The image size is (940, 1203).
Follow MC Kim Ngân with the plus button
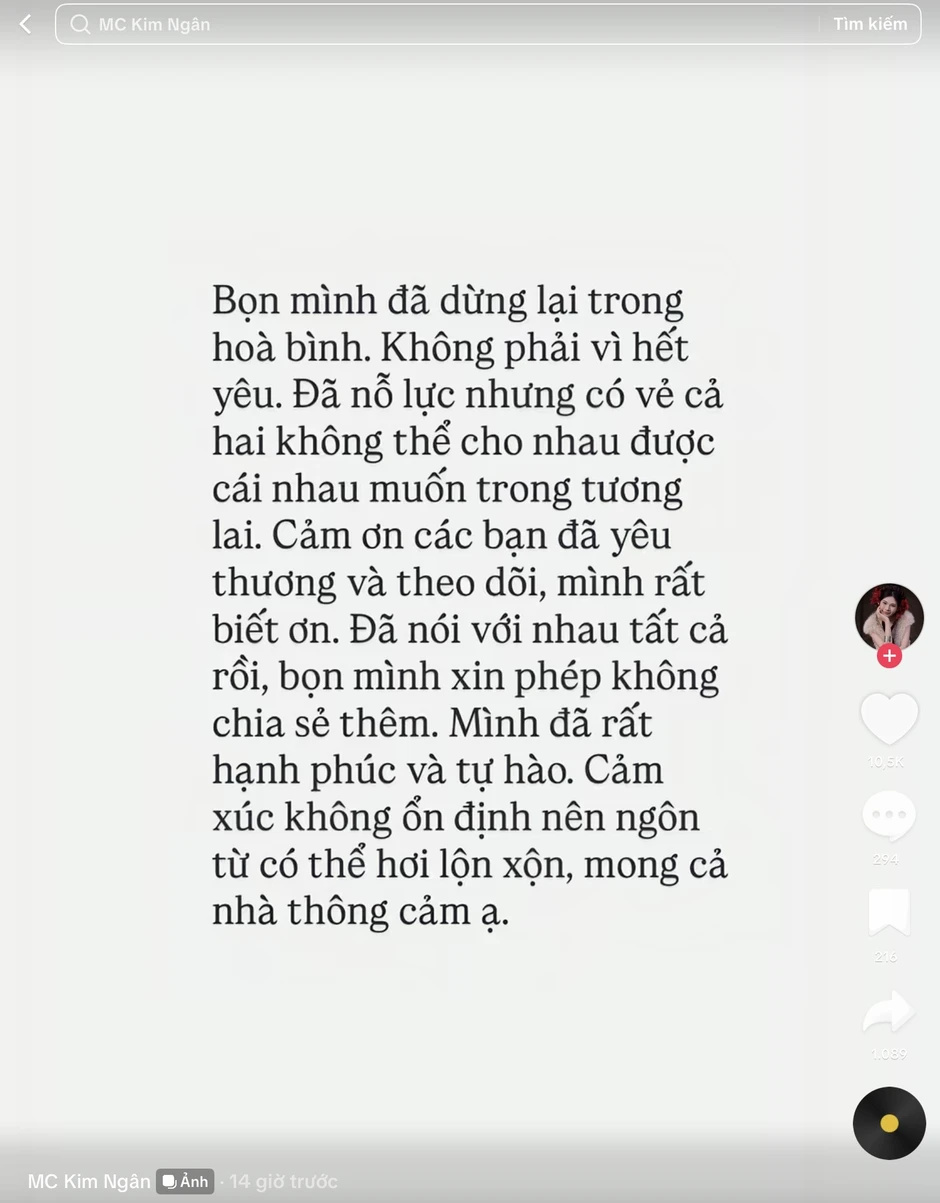(x=889, y=655)
